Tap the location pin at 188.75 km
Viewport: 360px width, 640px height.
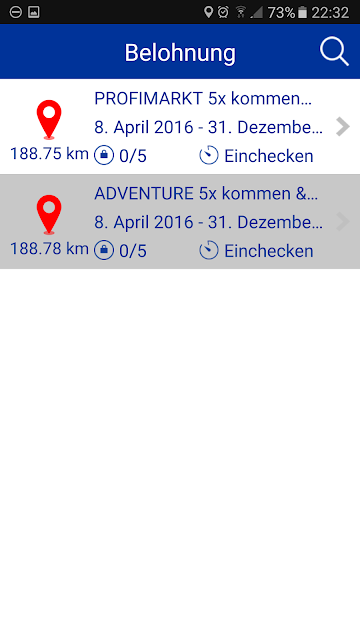[49, 120]
